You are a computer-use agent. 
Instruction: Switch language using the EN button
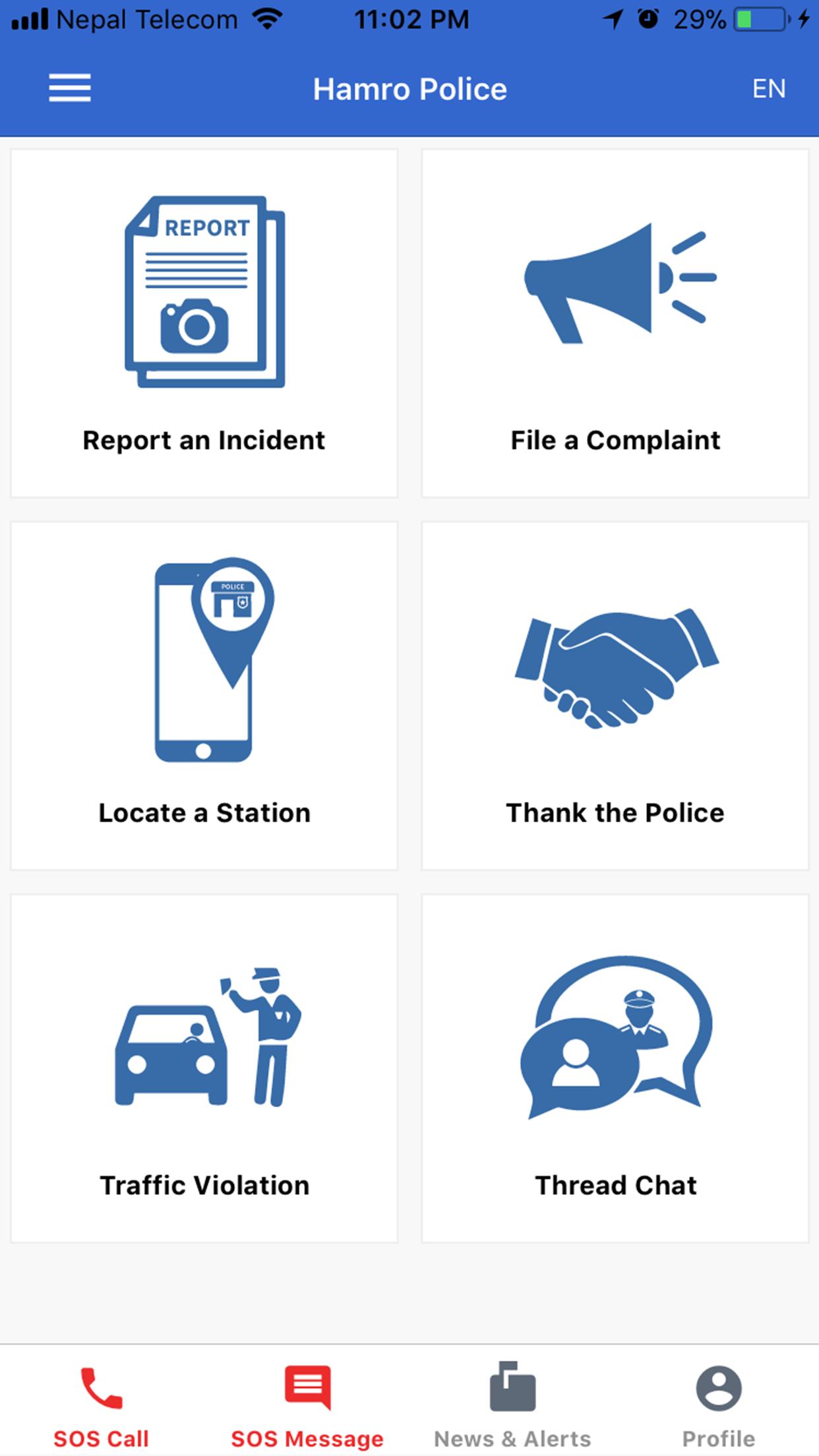click(768, 88)
